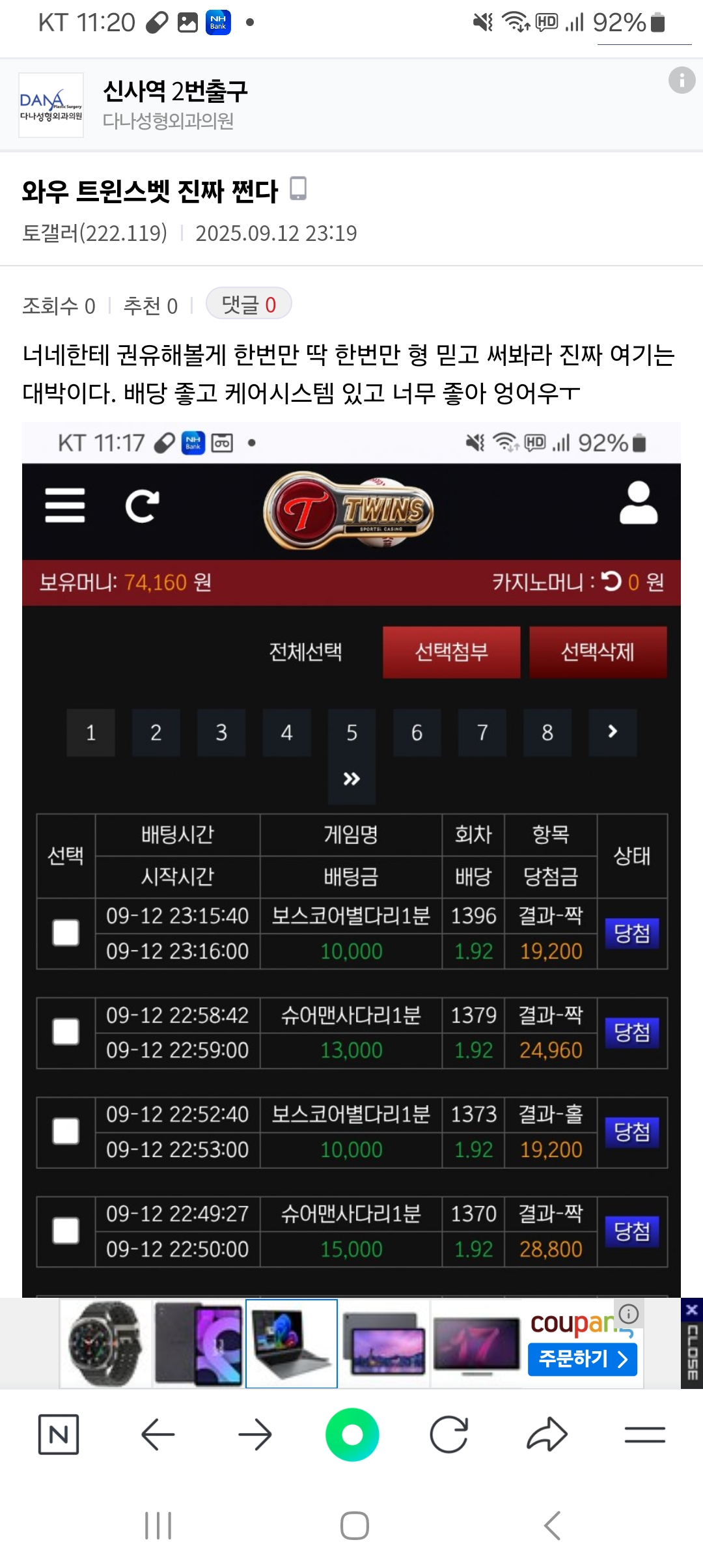Tap the Coupang 주문하기 button
Image resolution: width=703 pixels, height=1568 pixels.
pyautogui.click(x=582, y=1359)
